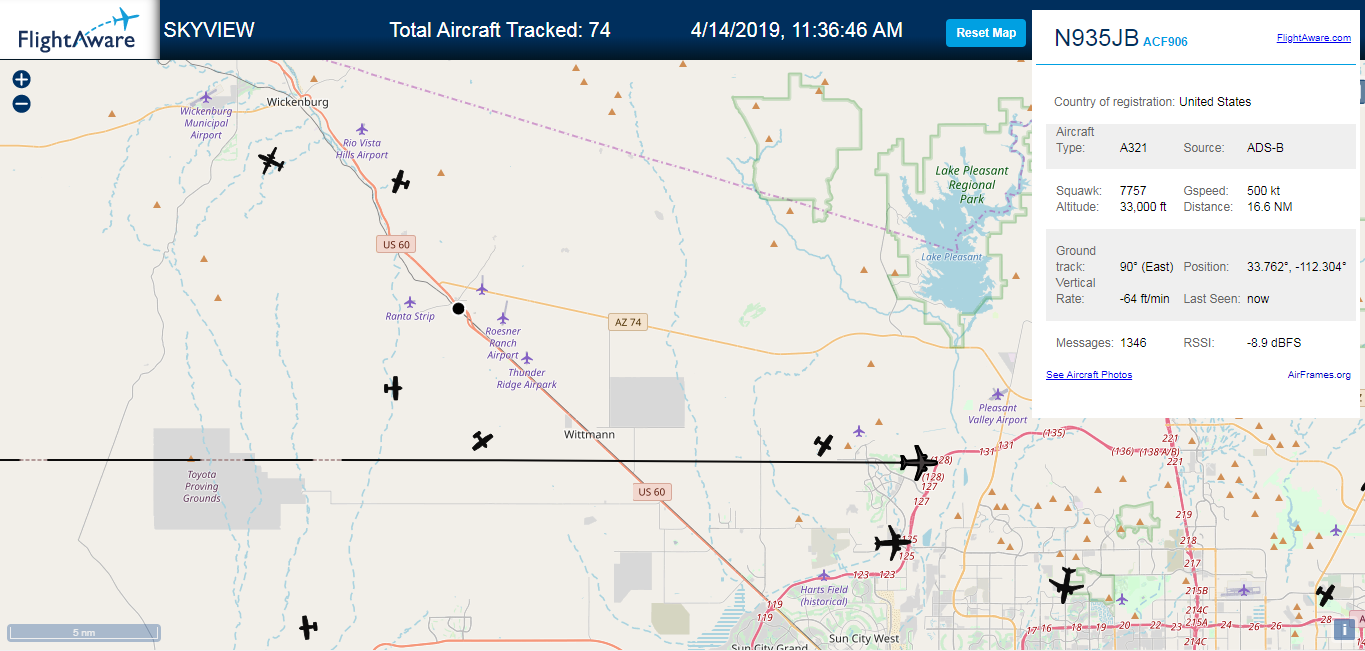Screen dimensions: 1365x651
Task: Select the small aircraft near Wittmann
Action: point(483,440)
